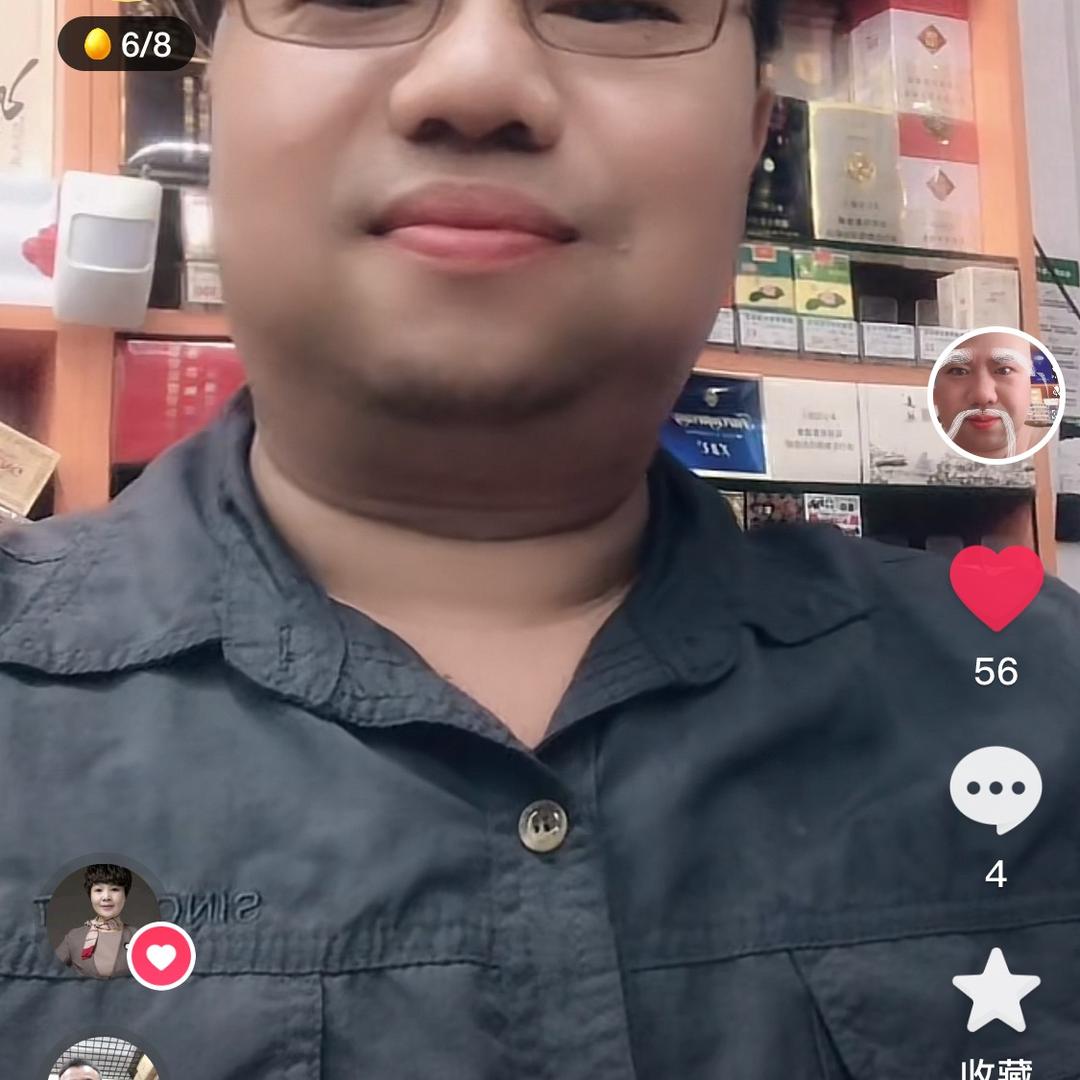The width and height of the screenshot is (1080, 1080).
Task: Open the comments bubble
Action: tap(995, 790)
